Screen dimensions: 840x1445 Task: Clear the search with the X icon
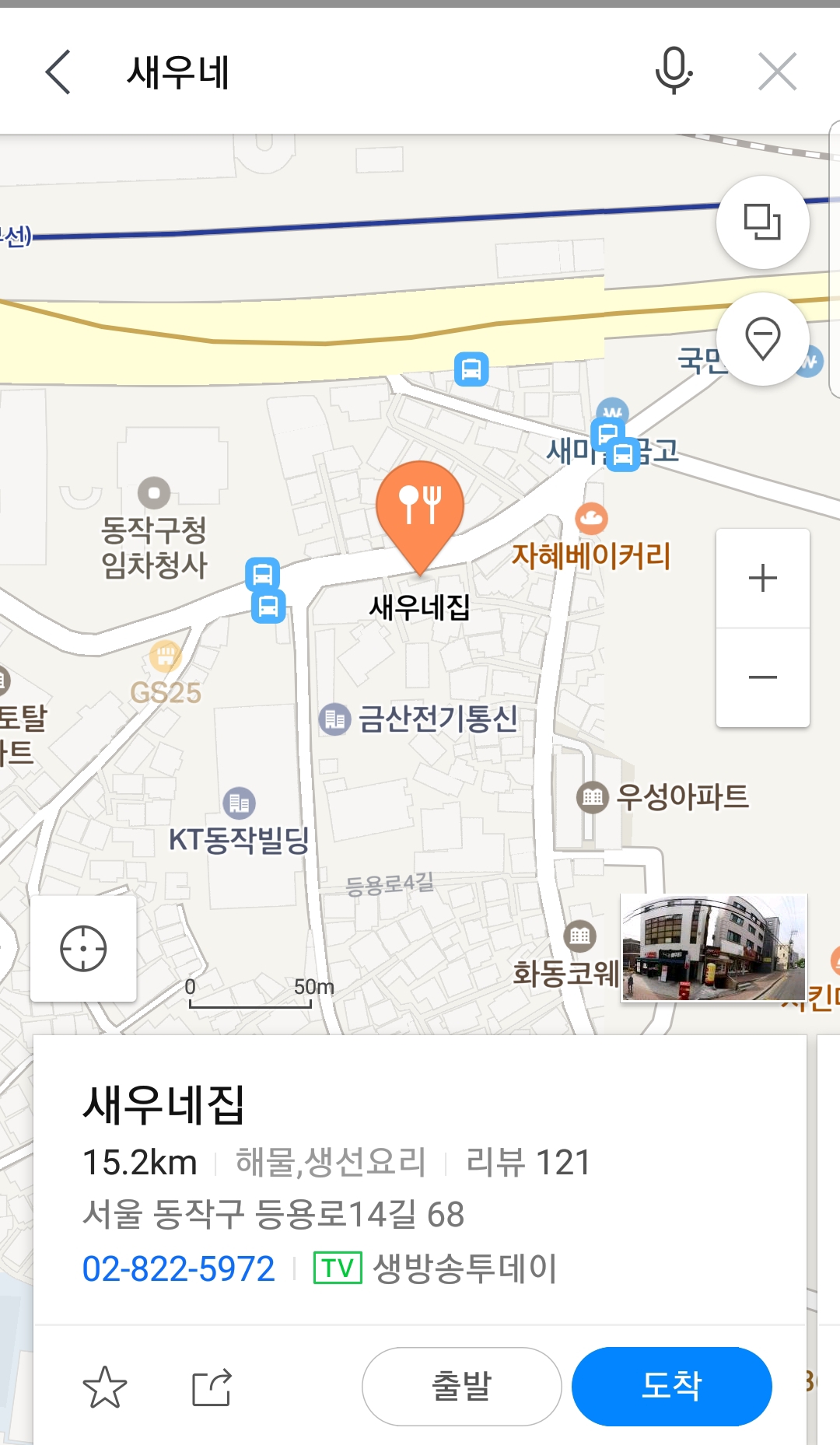[x=777, y=72]
